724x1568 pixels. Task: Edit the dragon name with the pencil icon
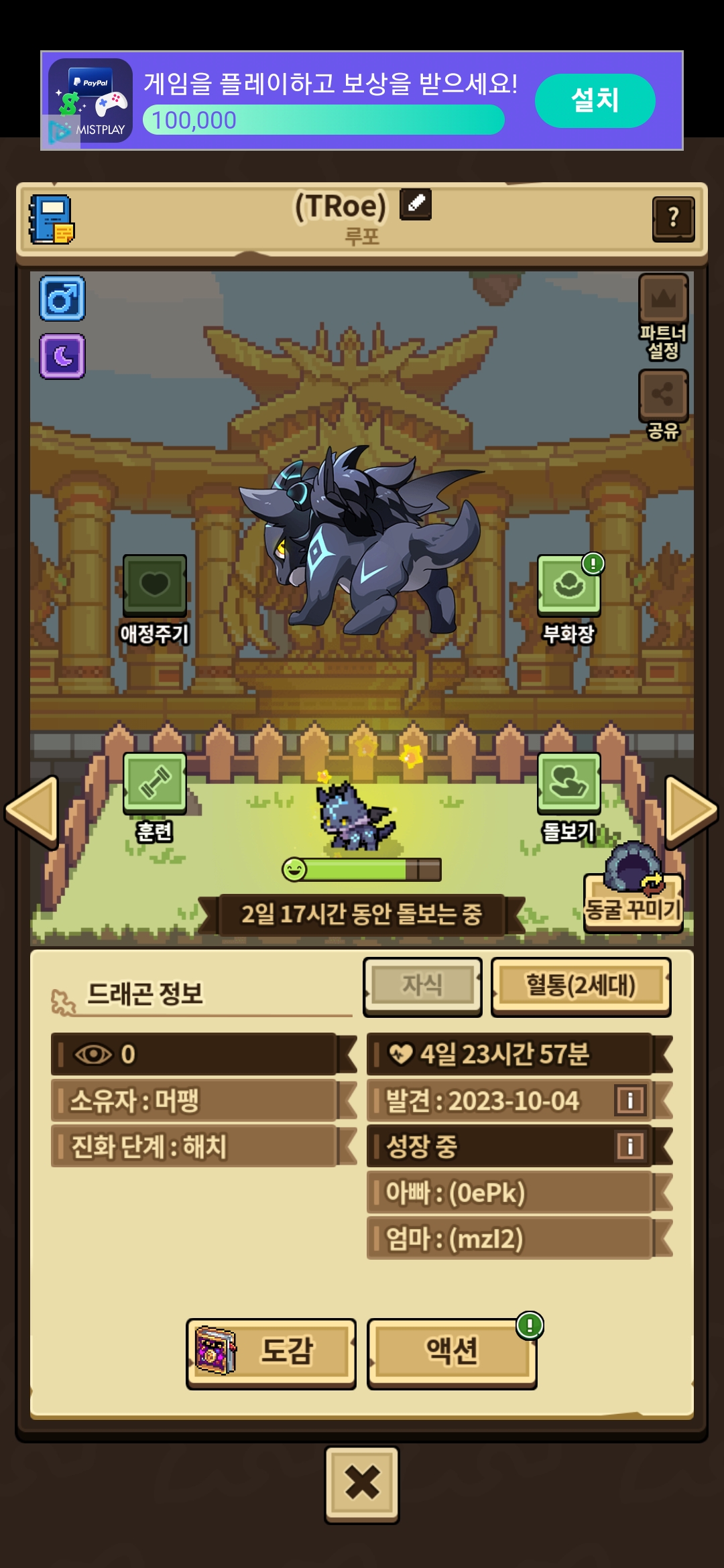416,204
